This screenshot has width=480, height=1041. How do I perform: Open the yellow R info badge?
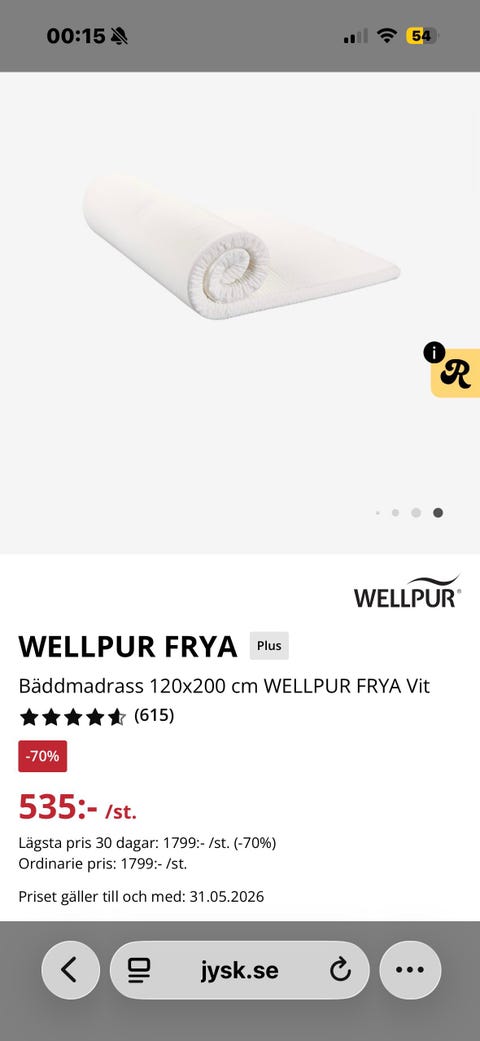pos(454,372)
